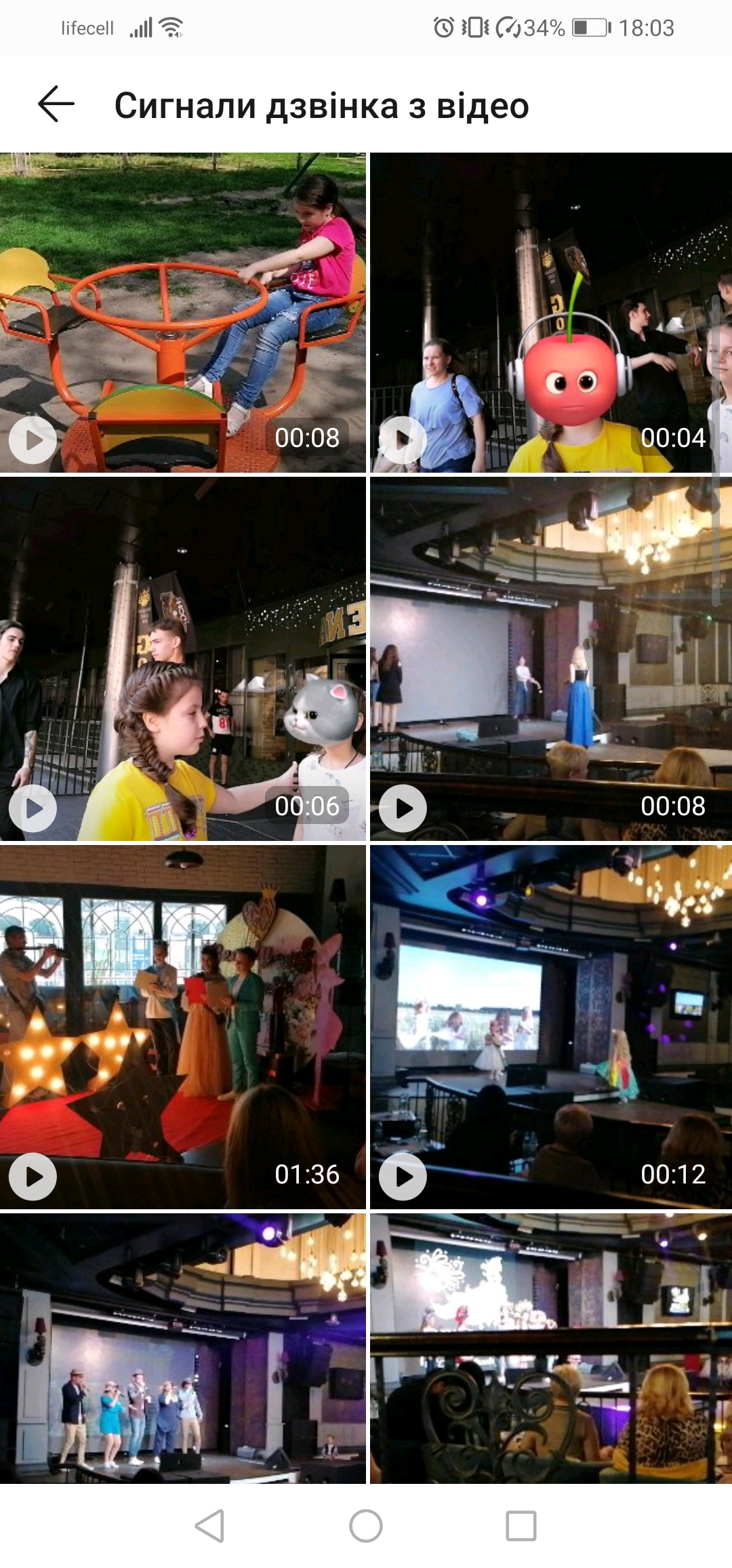The image size is (732, 1568).
Task: Play the playground carousel video preview
Action: (x=33, y=440)
